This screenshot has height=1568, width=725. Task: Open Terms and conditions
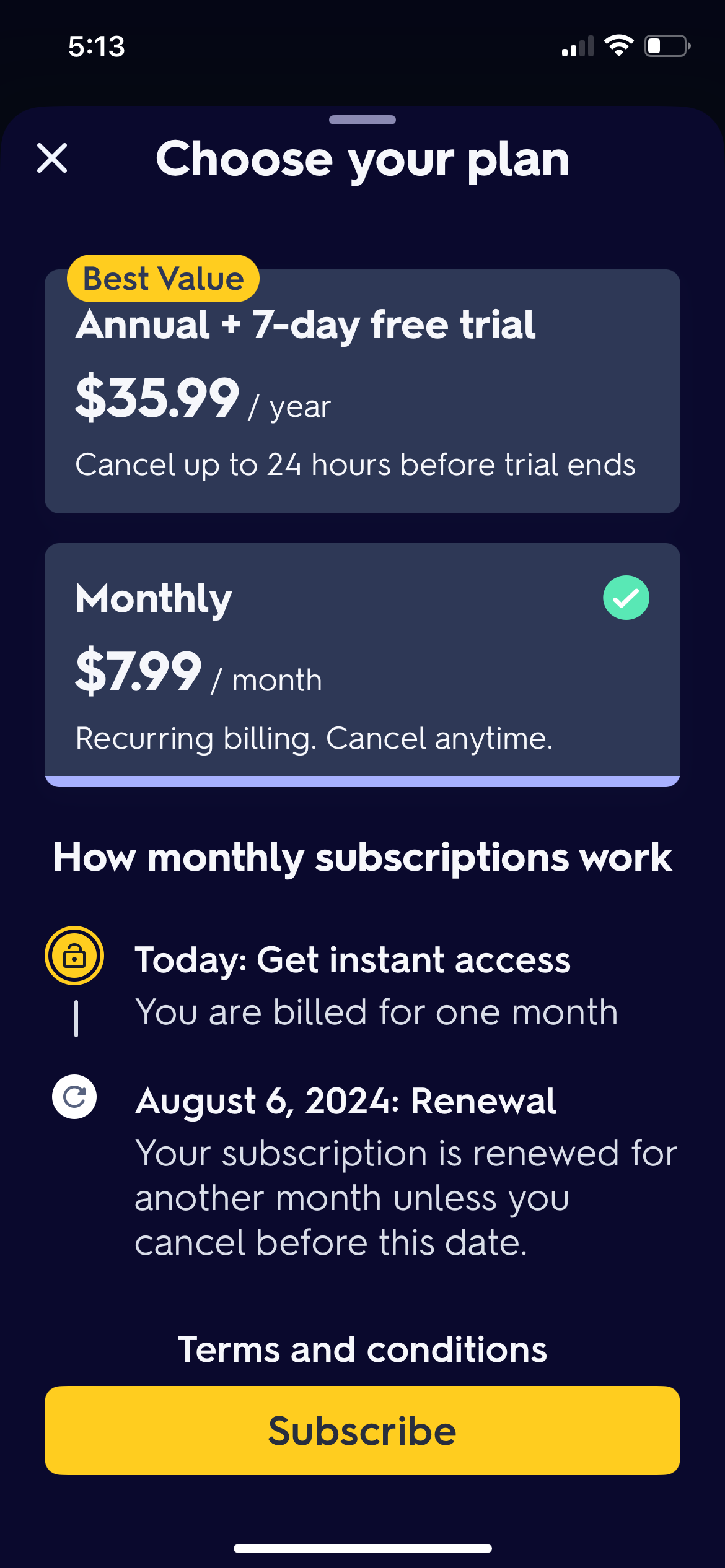point(362,1349)
